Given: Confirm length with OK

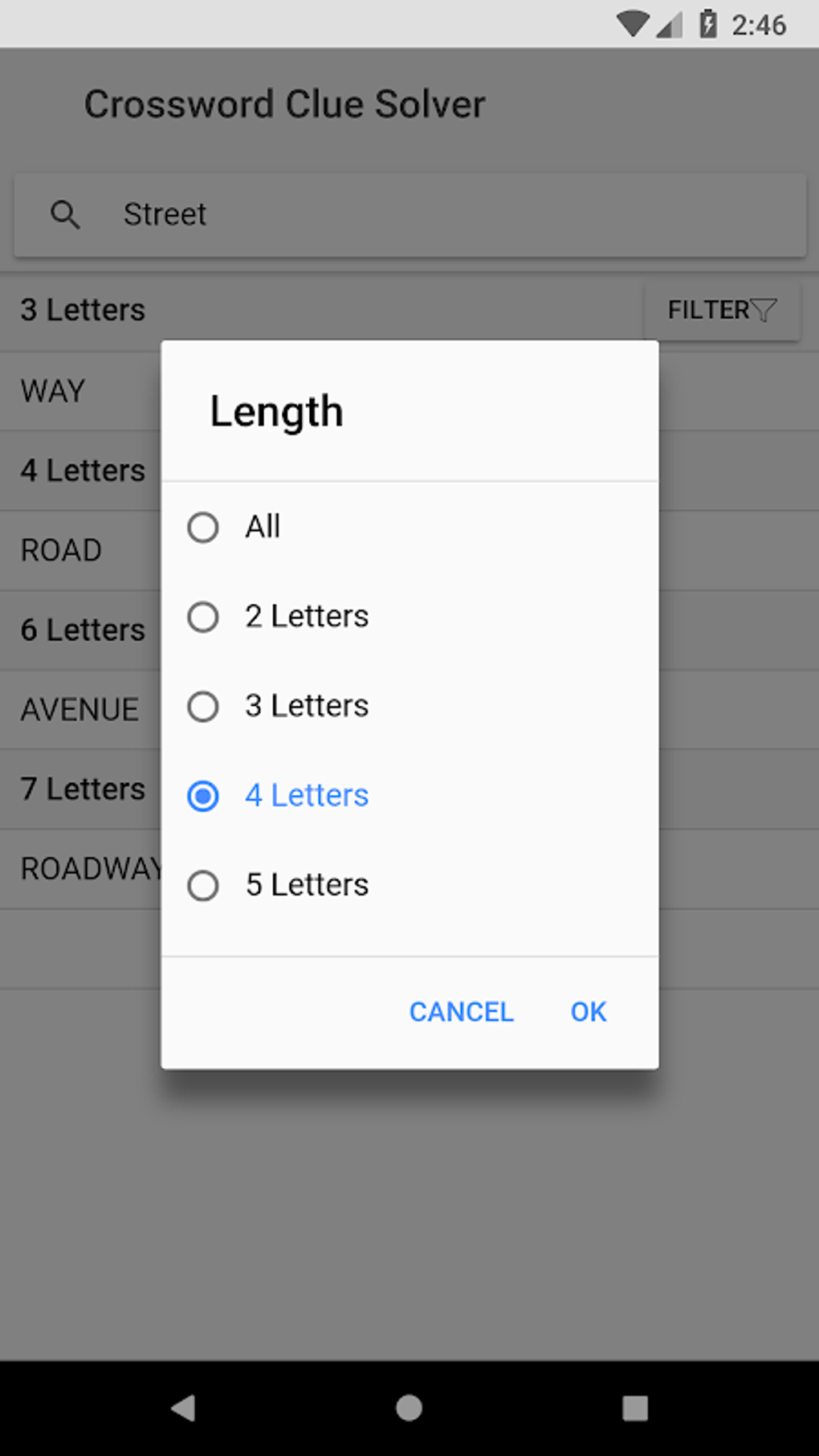Looking at the screenshot, I should click(x=589, y=1012).
